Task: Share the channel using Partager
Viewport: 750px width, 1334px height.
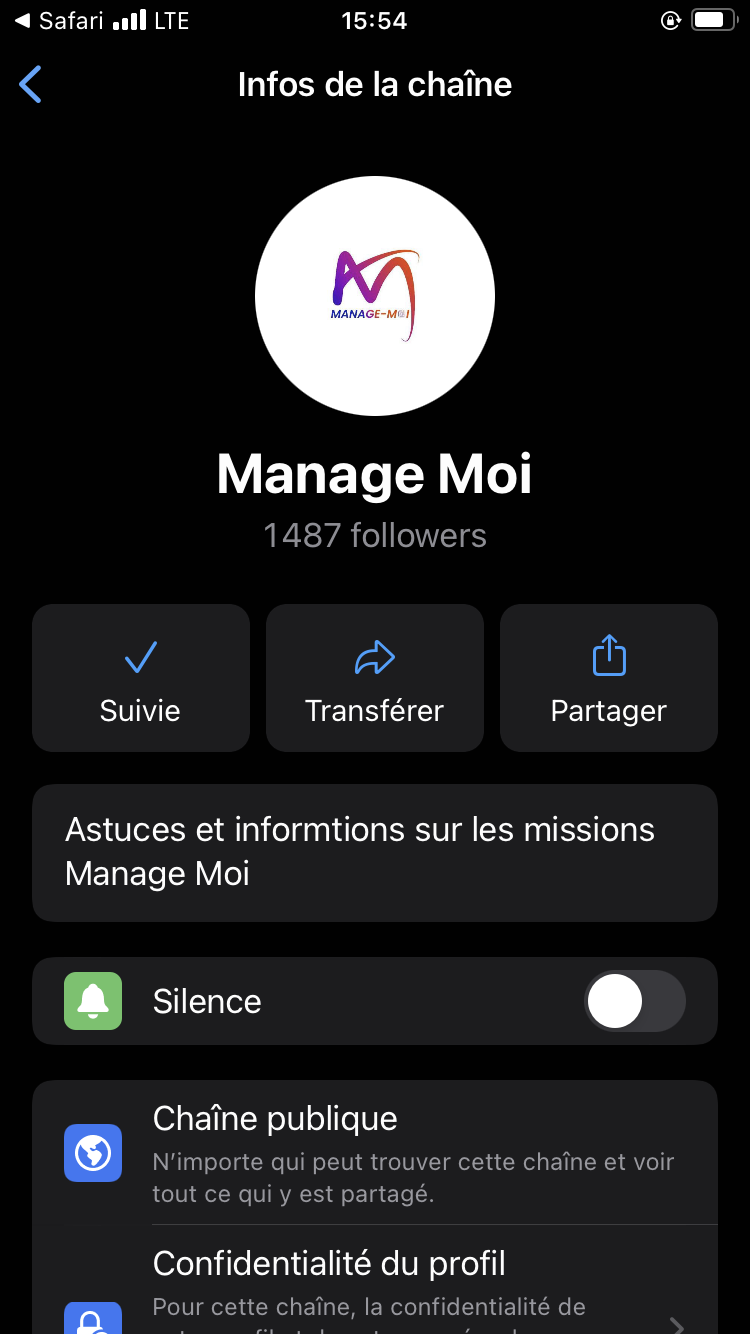Action: pyautogui.click(x=609, y=678)
